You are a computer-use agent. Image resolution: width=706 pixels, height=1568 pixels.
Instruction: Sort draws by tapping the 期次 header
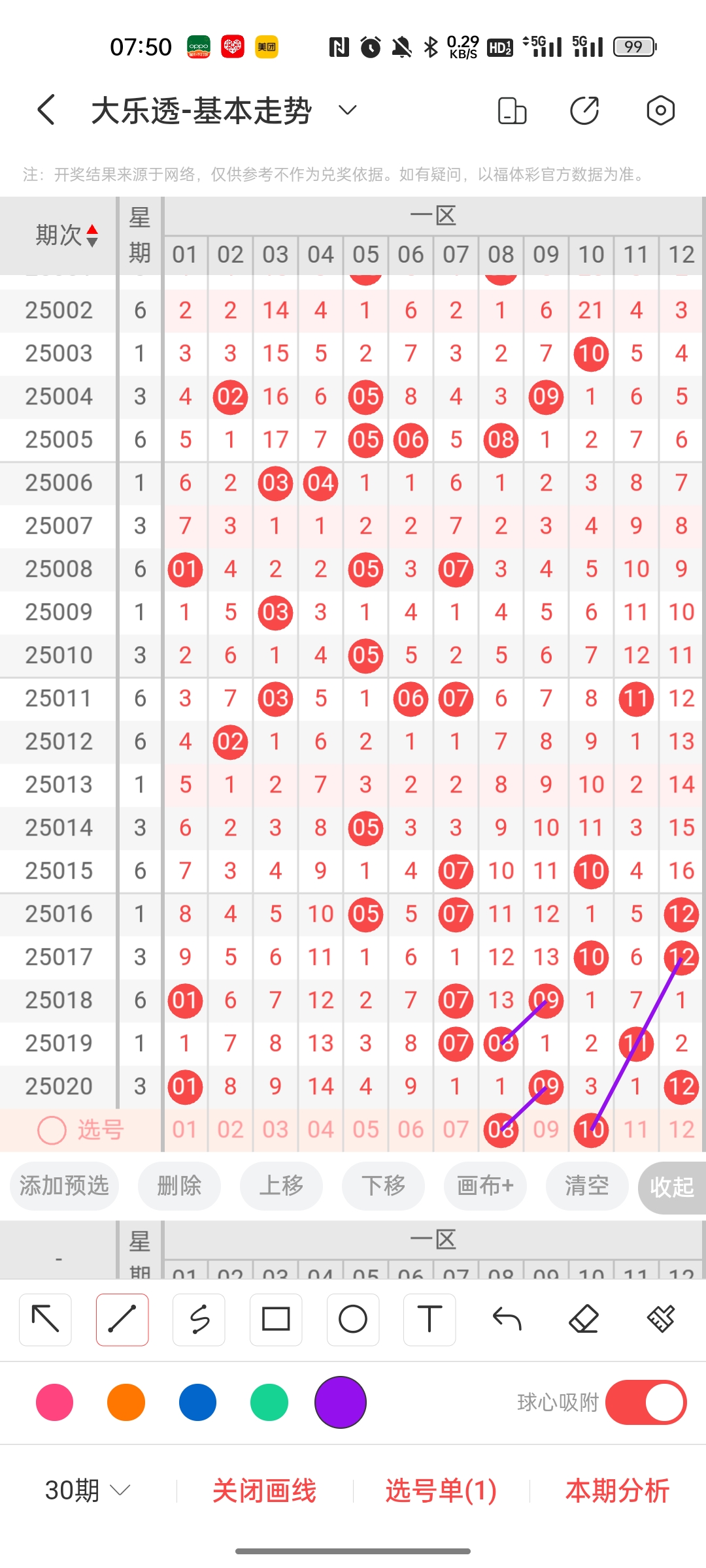[x=67, y=235]
